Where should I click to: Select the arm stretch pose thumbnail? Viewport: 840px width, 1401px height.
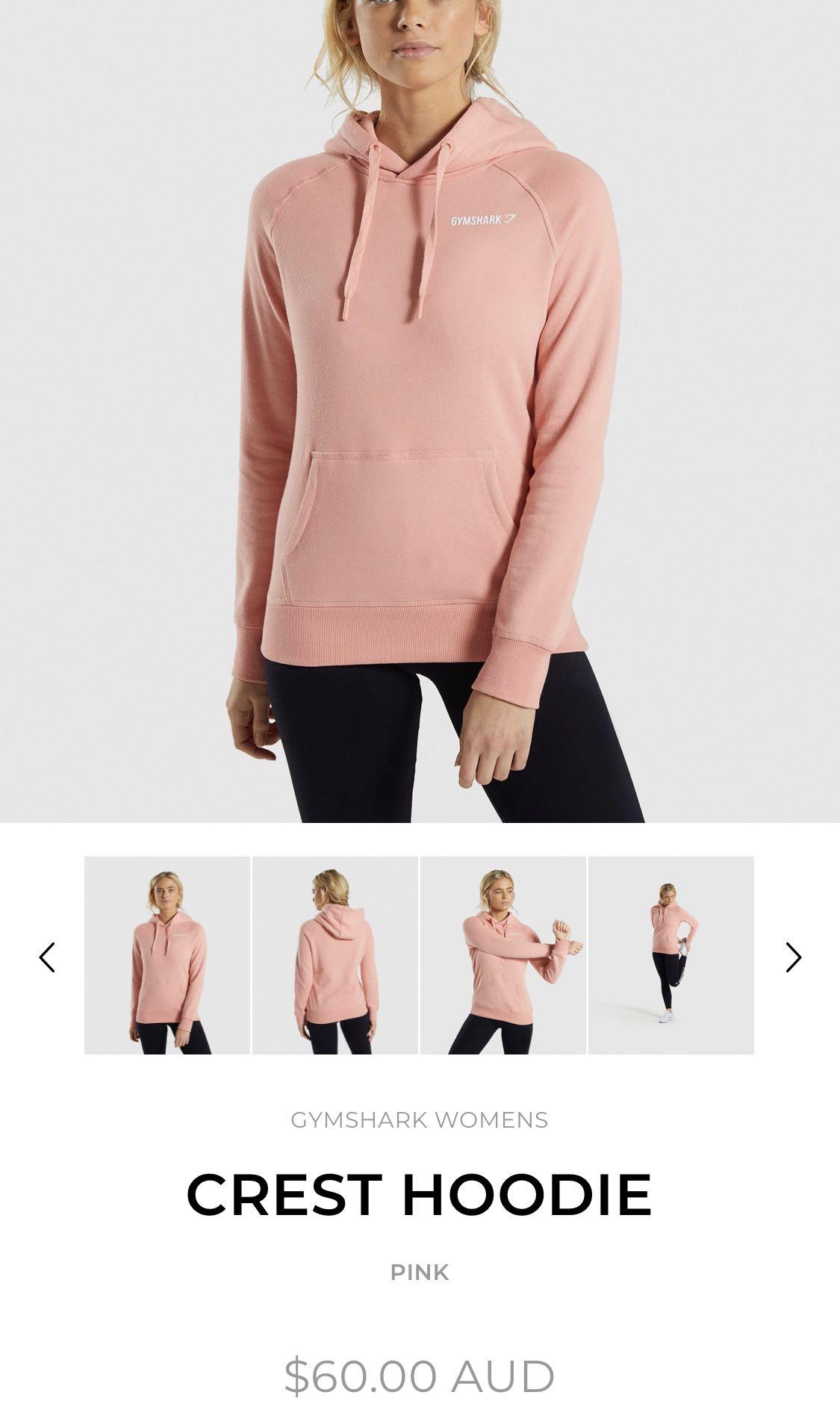503,955
